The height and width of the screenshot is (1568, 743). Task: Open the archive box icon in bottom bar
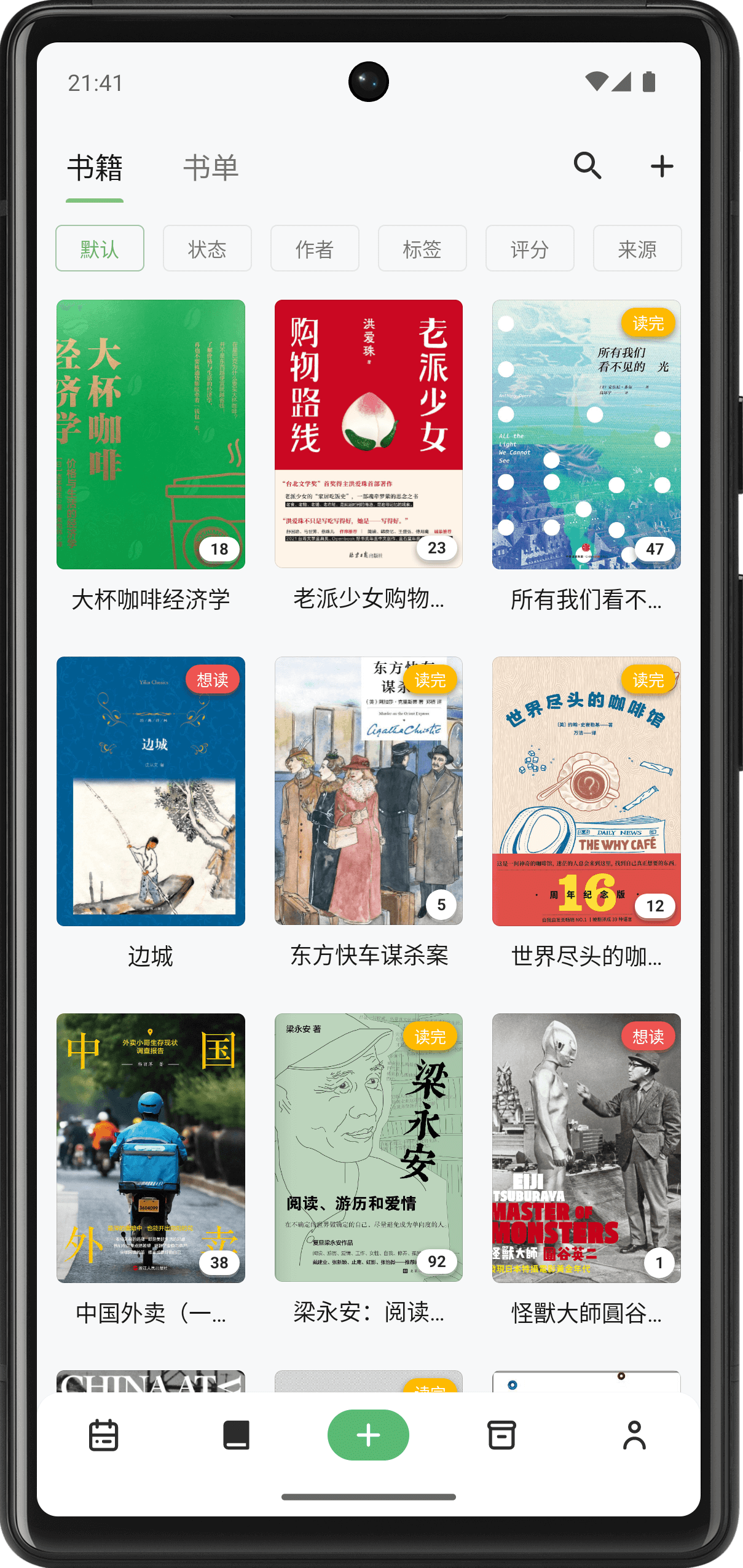(501, 1435)
